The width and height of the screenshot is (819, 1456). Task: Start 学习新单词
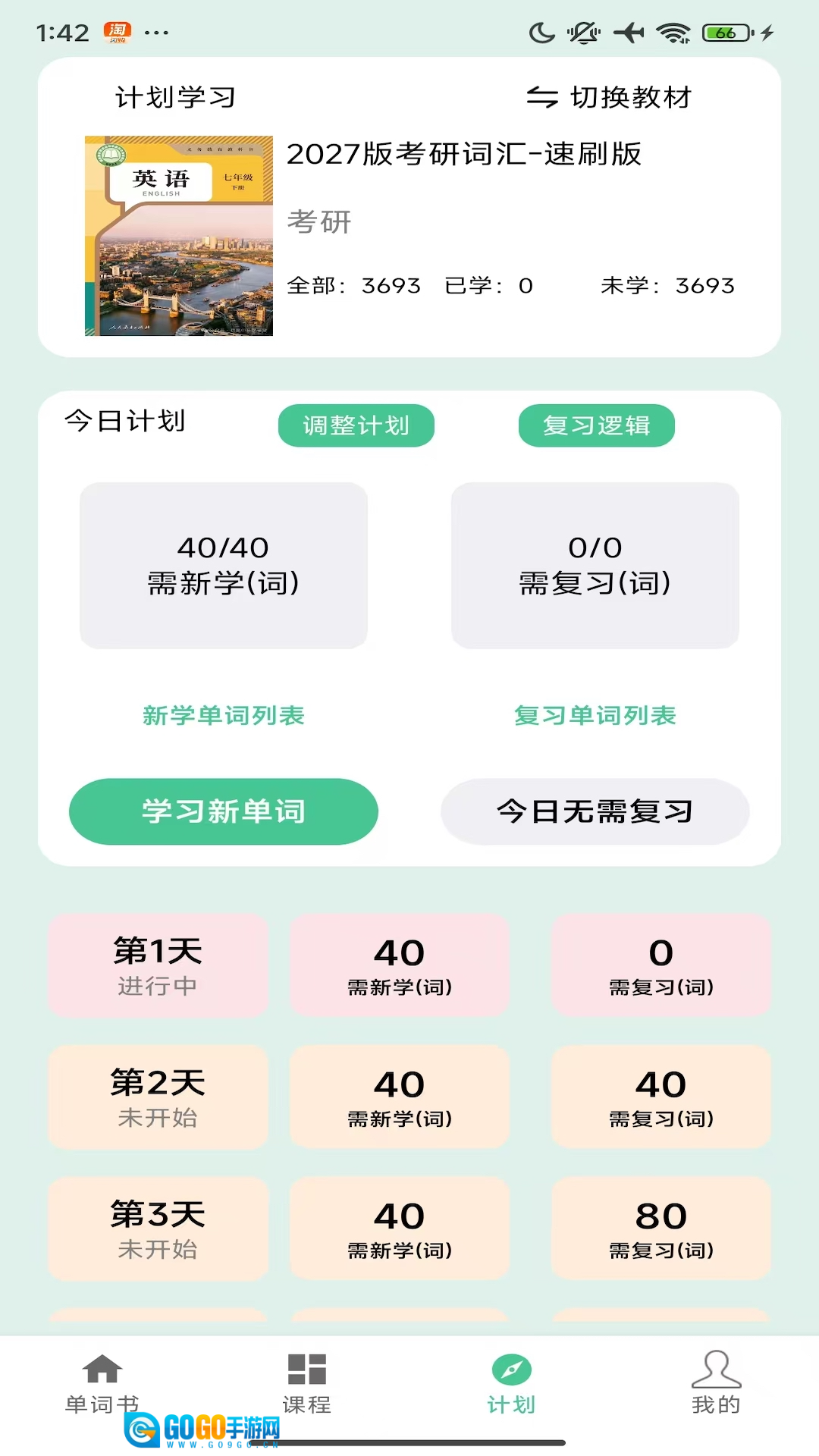pyautogui.click(x=224, y=811)
